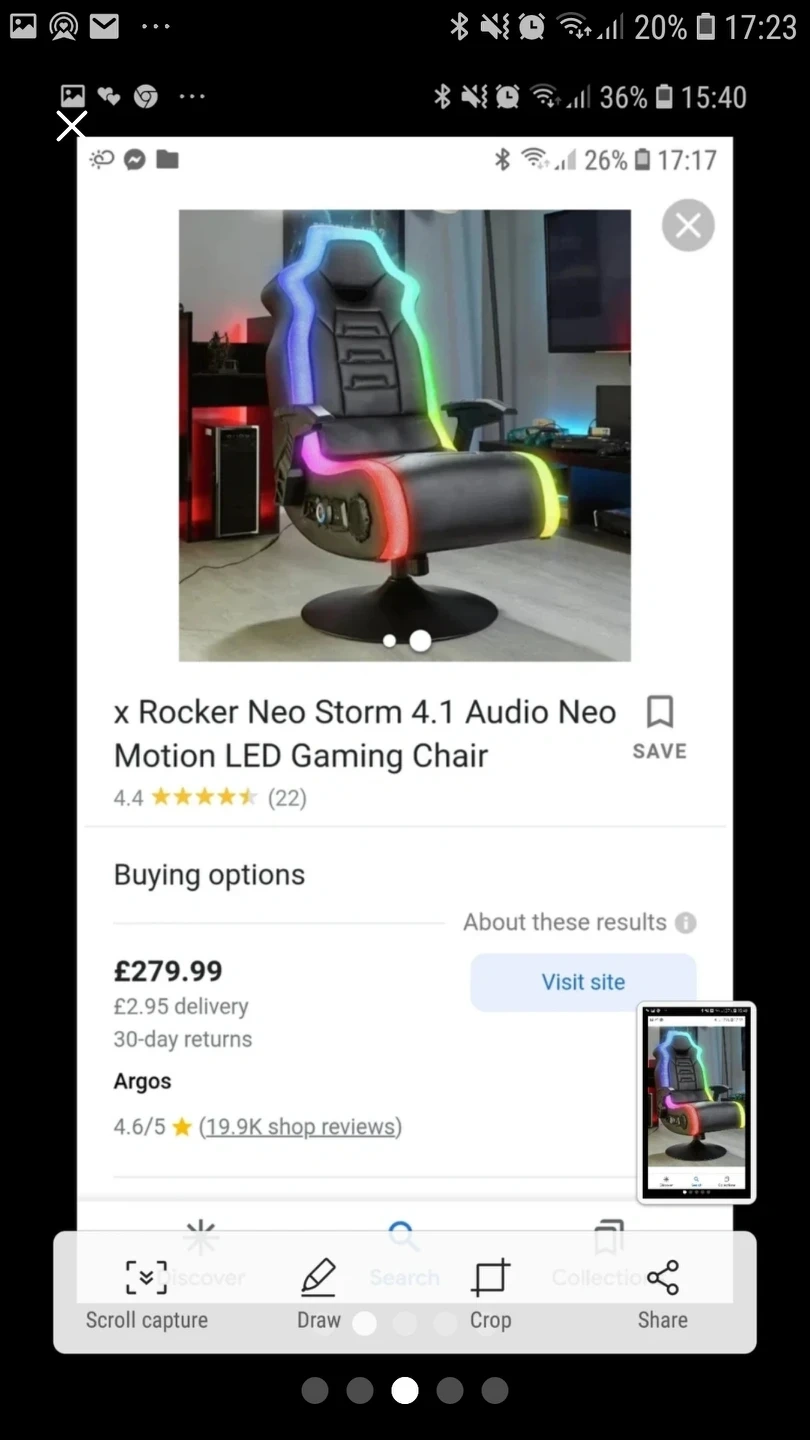The width and height of the screenshot is (810, 1440).
Task: Close the photo viewer with the X
Action: tap(72, 126)
